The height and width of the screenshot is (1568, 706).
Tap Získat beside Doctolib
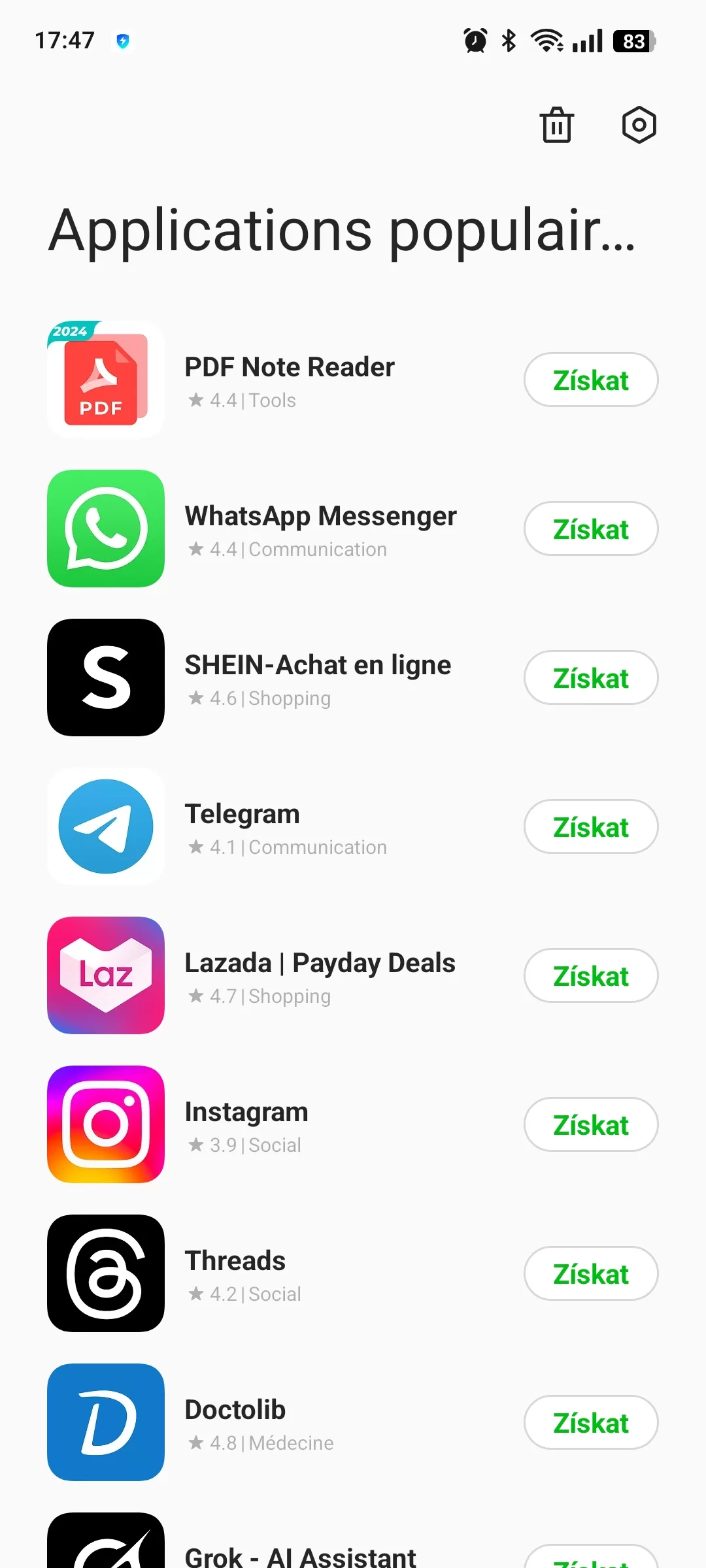coord(590,1423)
